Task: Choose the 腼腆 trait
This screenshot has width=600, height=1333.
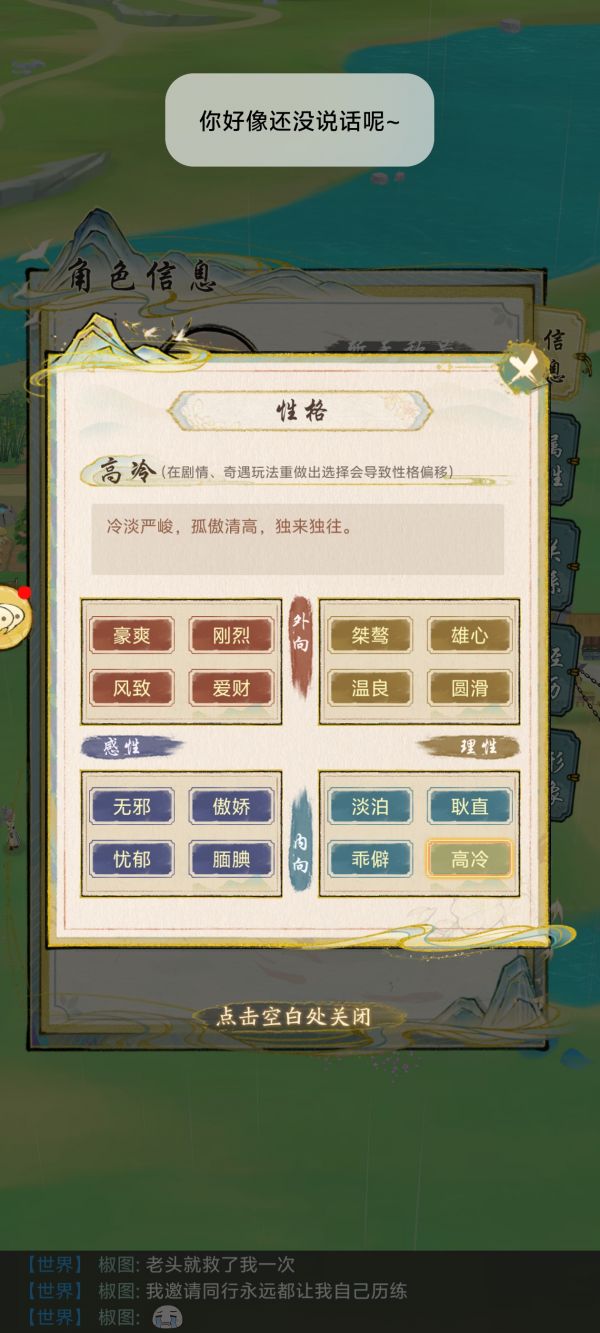Action: tap(231, 858)
